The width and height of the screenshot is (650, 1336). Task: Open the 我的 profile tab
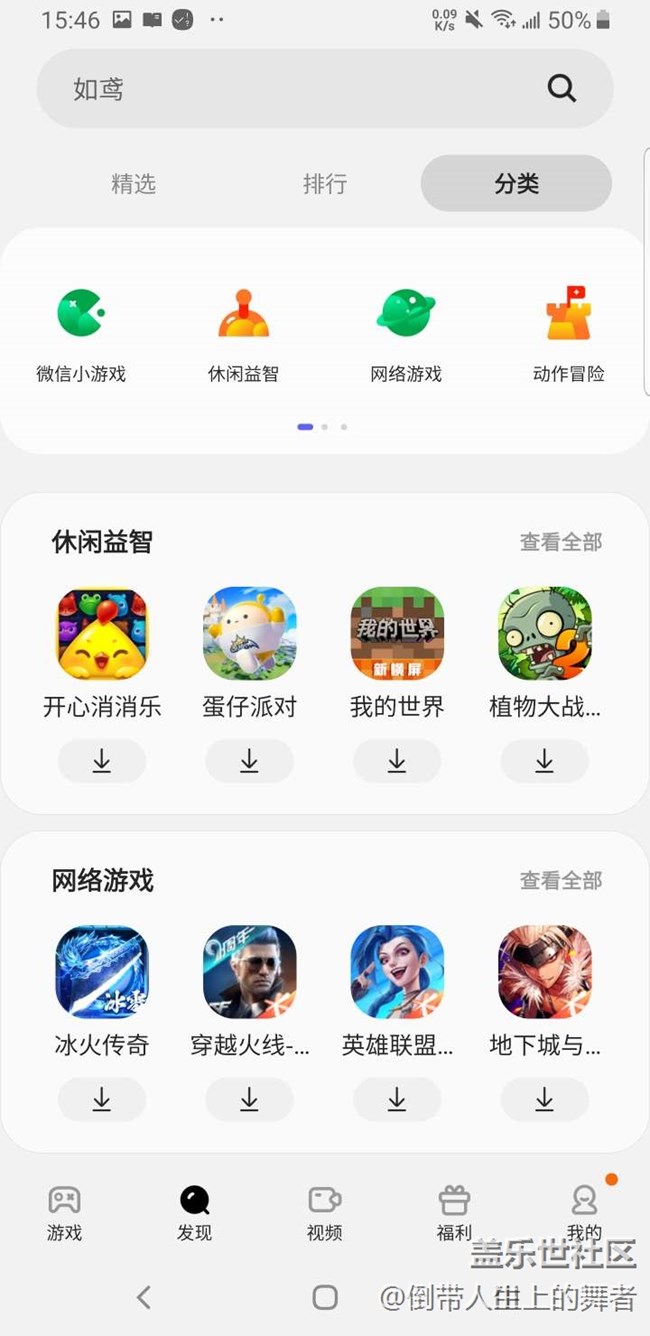[584, 1213]
